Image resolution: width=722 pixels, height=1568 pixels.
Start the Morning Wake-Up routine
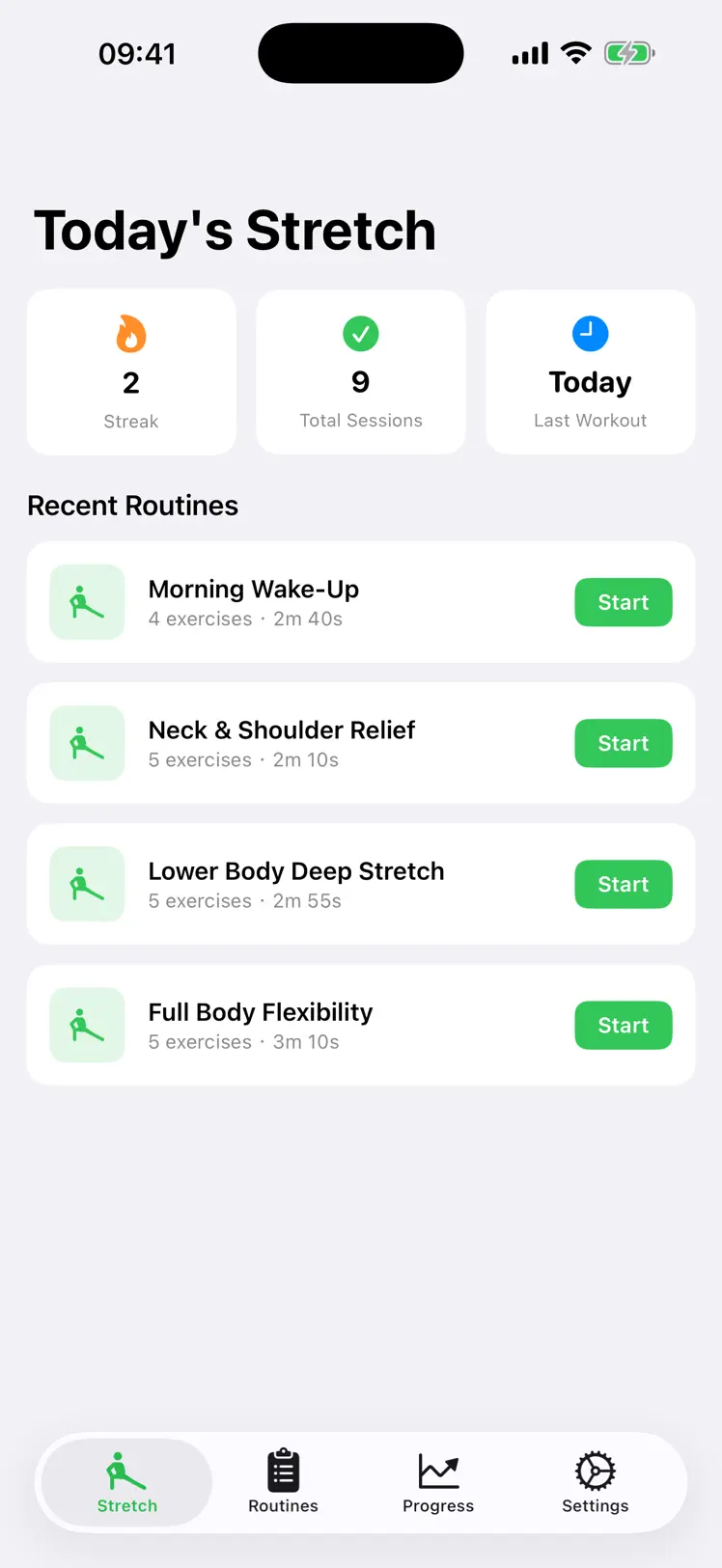623,602
